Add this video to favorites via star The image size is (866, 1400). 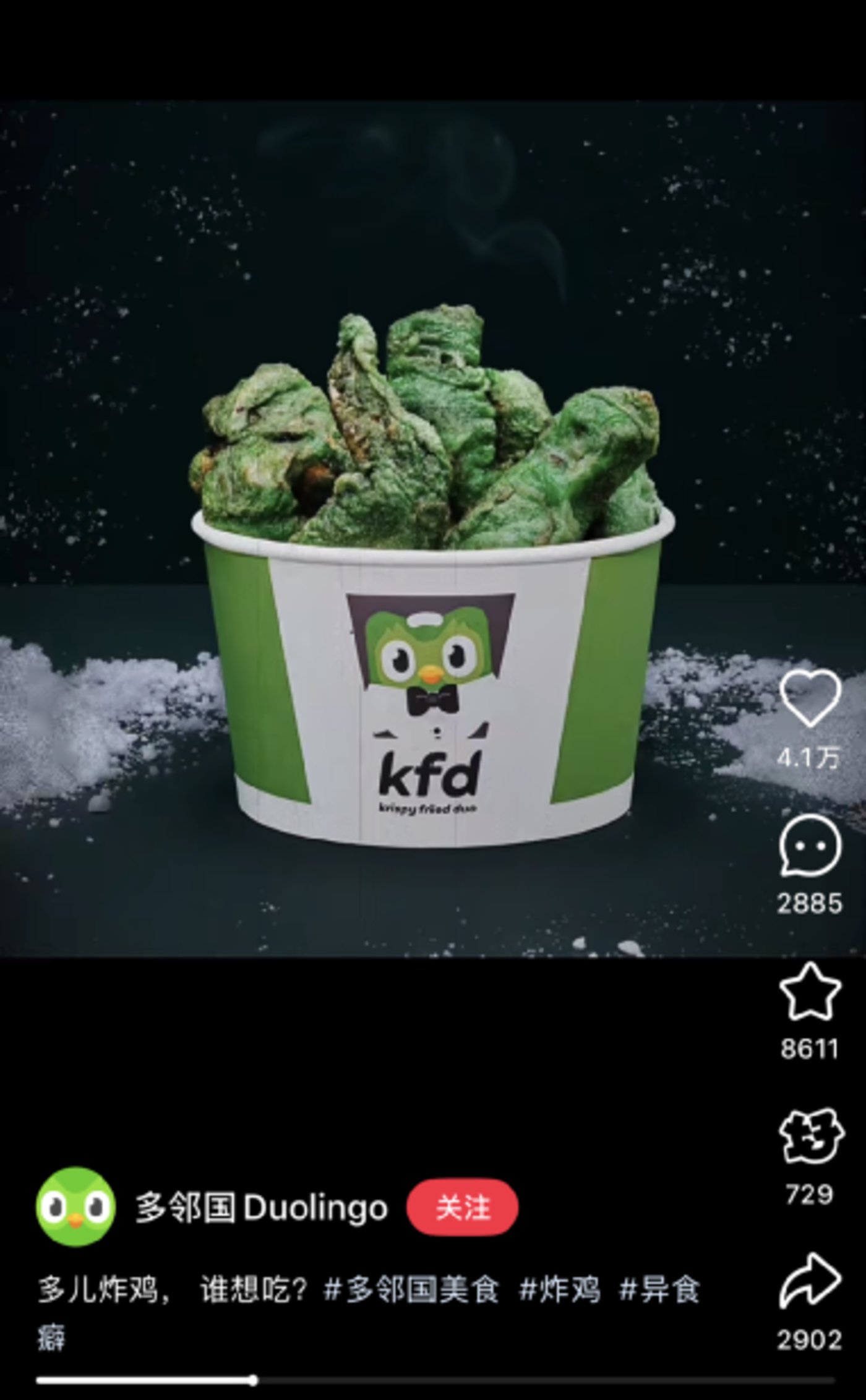(x=810, y=991)
